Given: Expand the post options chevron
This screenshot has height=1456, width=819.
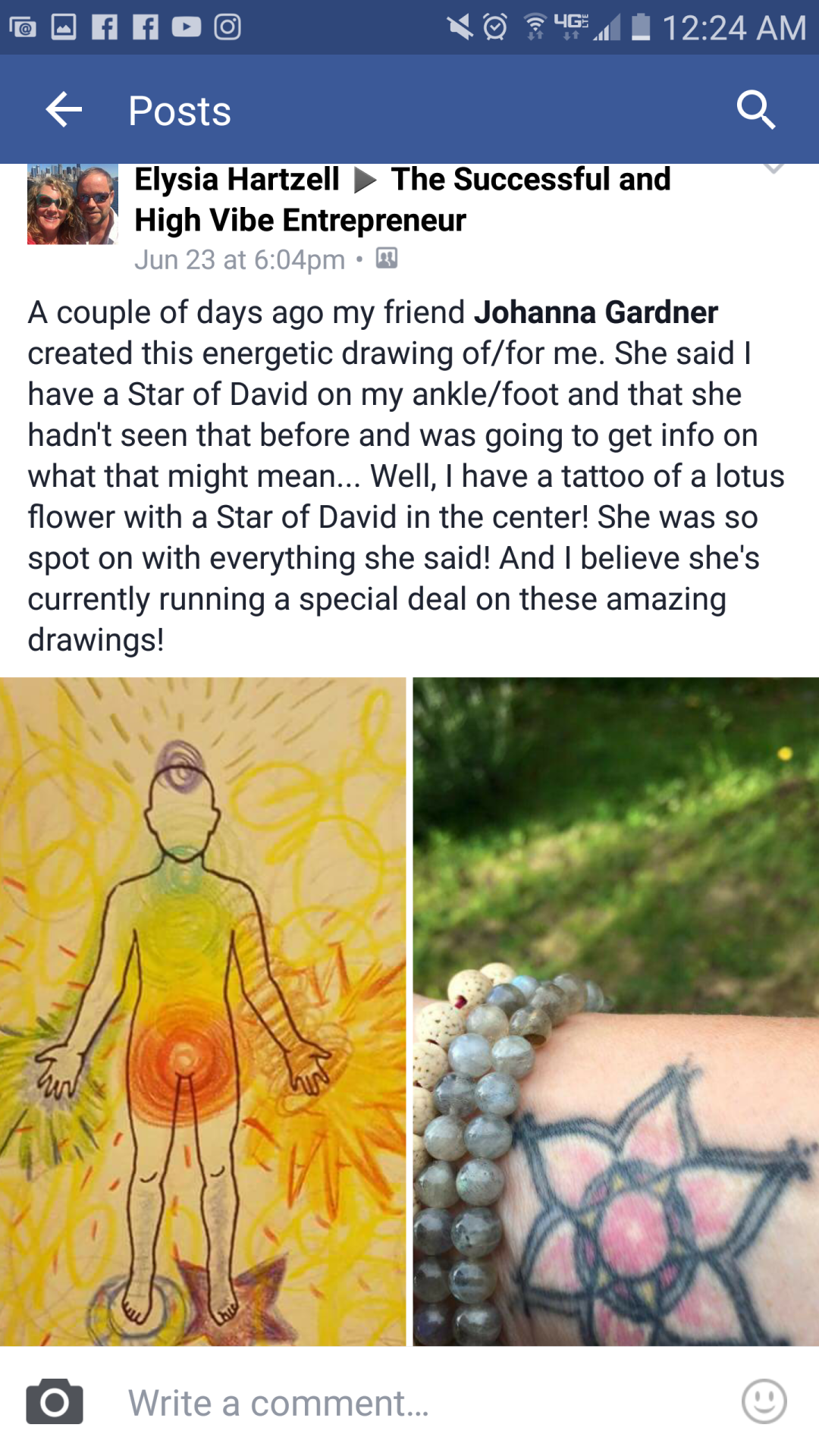Looking at the screenshot, I should click(x=773, y=168).
